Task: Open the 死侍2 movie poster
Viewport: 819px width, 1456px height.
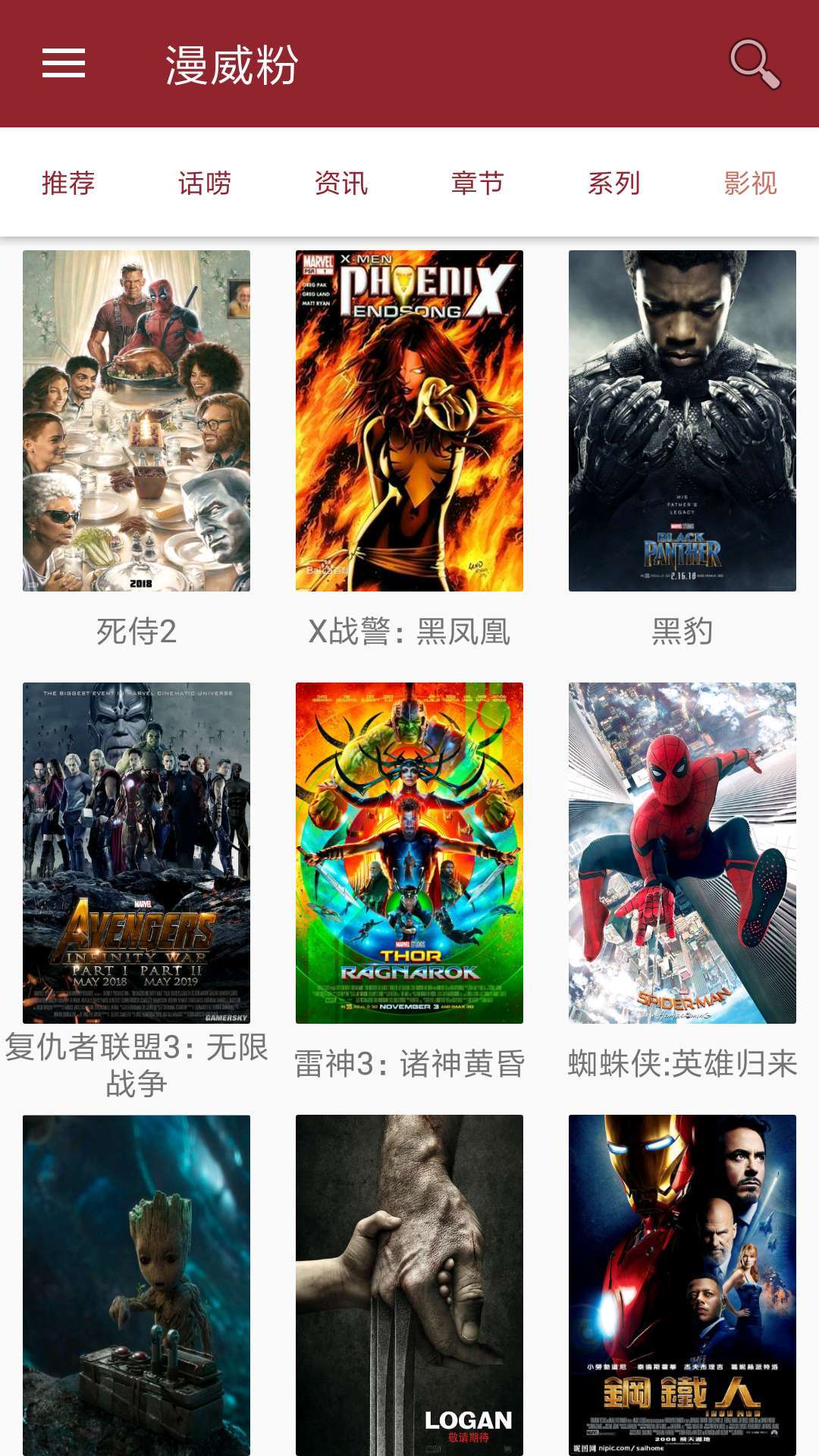Action: [136, 421]
